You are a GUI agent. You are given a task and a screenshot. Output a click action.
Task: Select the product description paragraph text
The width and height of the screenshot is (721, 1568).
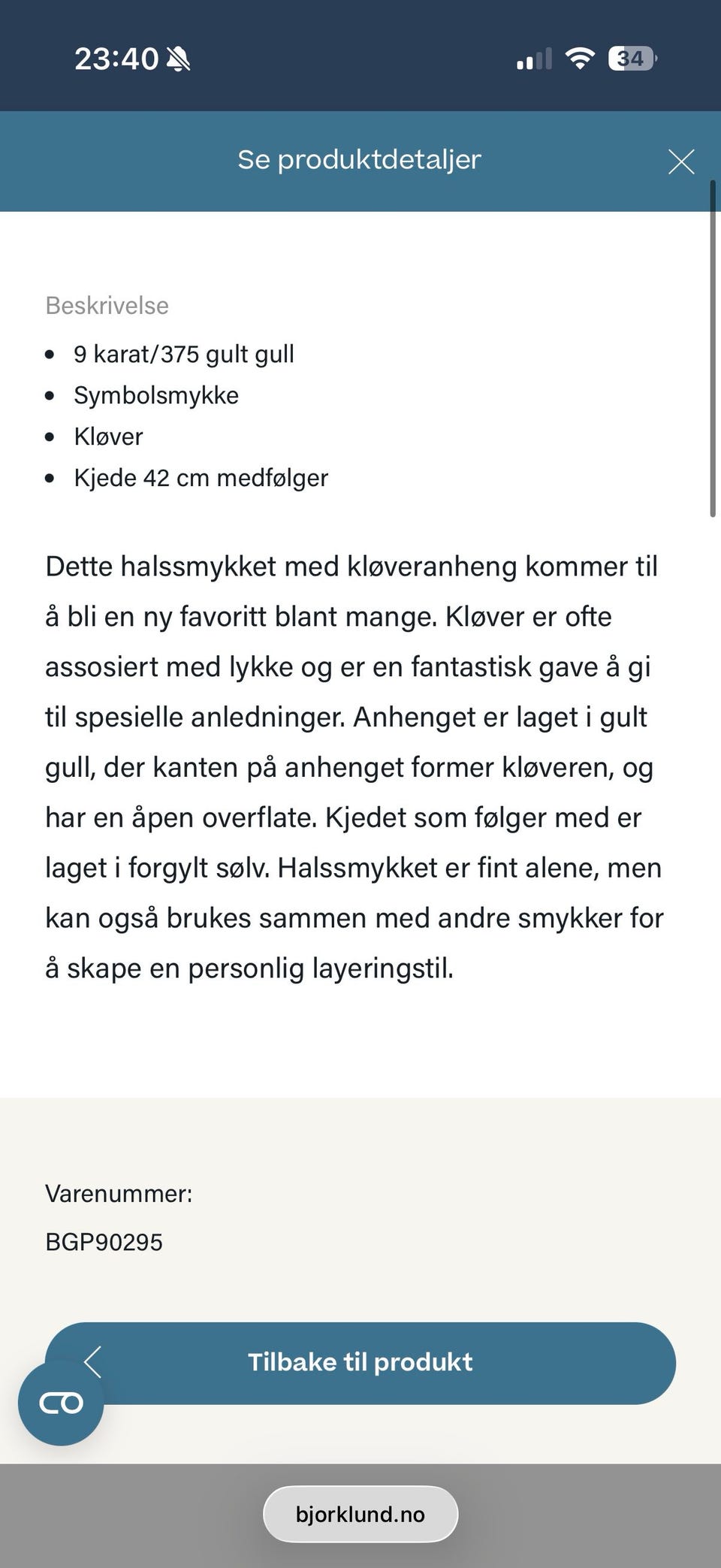(353, 766)
